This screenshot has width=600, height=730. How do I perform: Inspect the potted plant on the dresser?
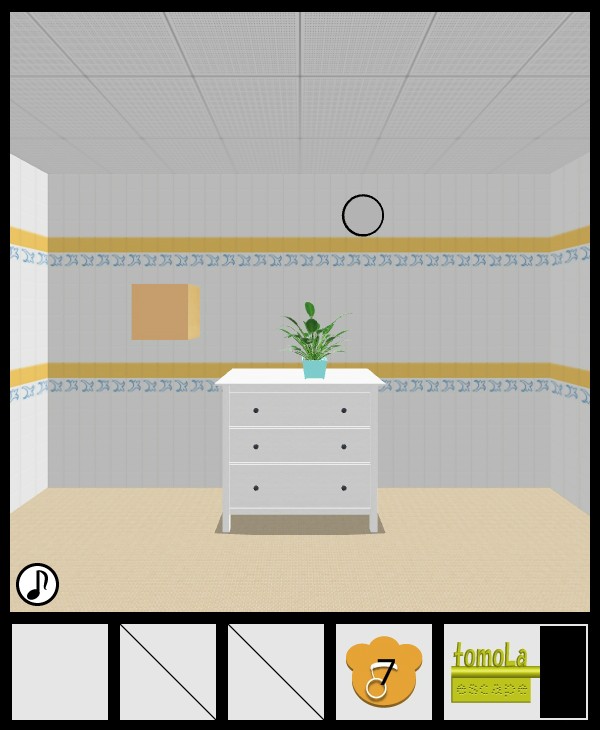(x=314, y=342)
